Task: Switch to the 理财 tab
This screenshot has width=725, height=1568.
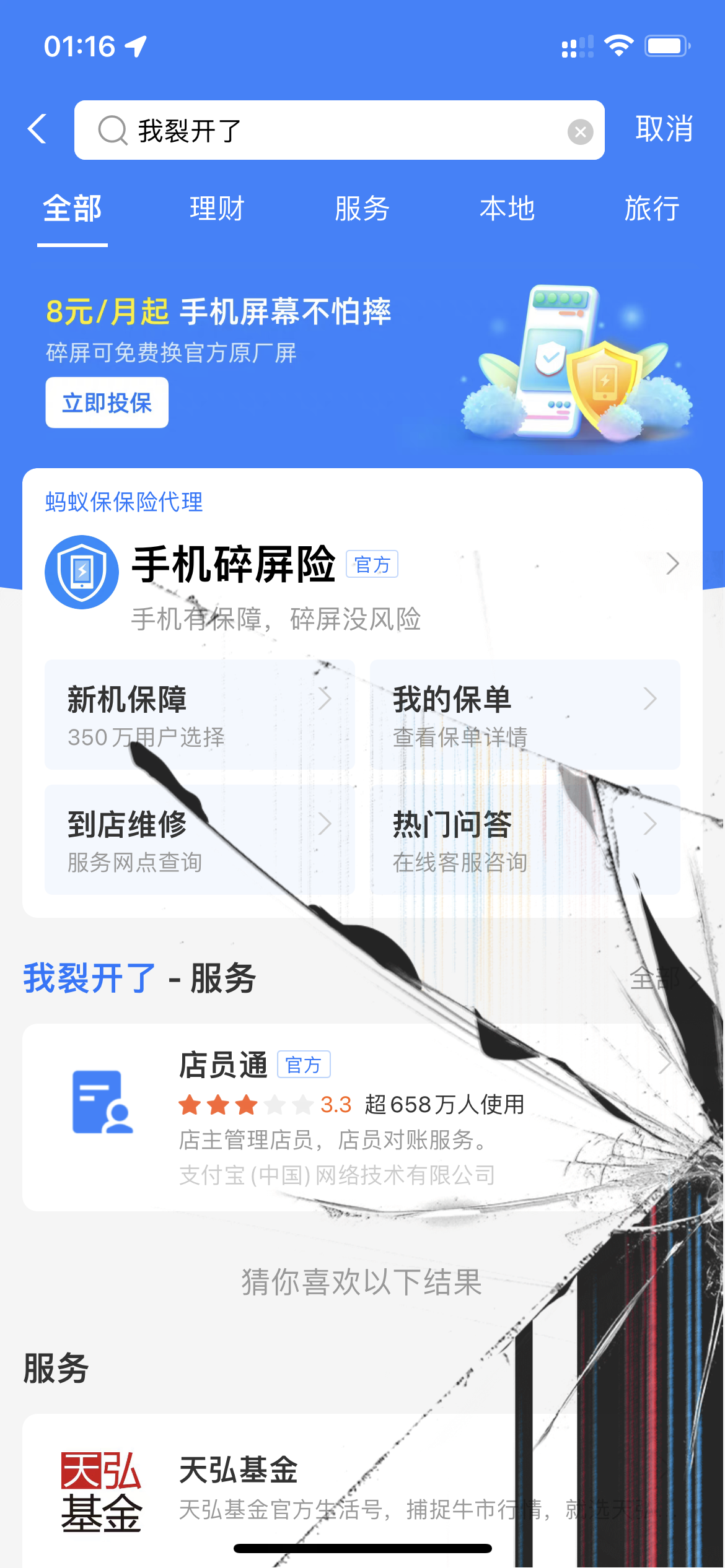Action: click(217, 209)
